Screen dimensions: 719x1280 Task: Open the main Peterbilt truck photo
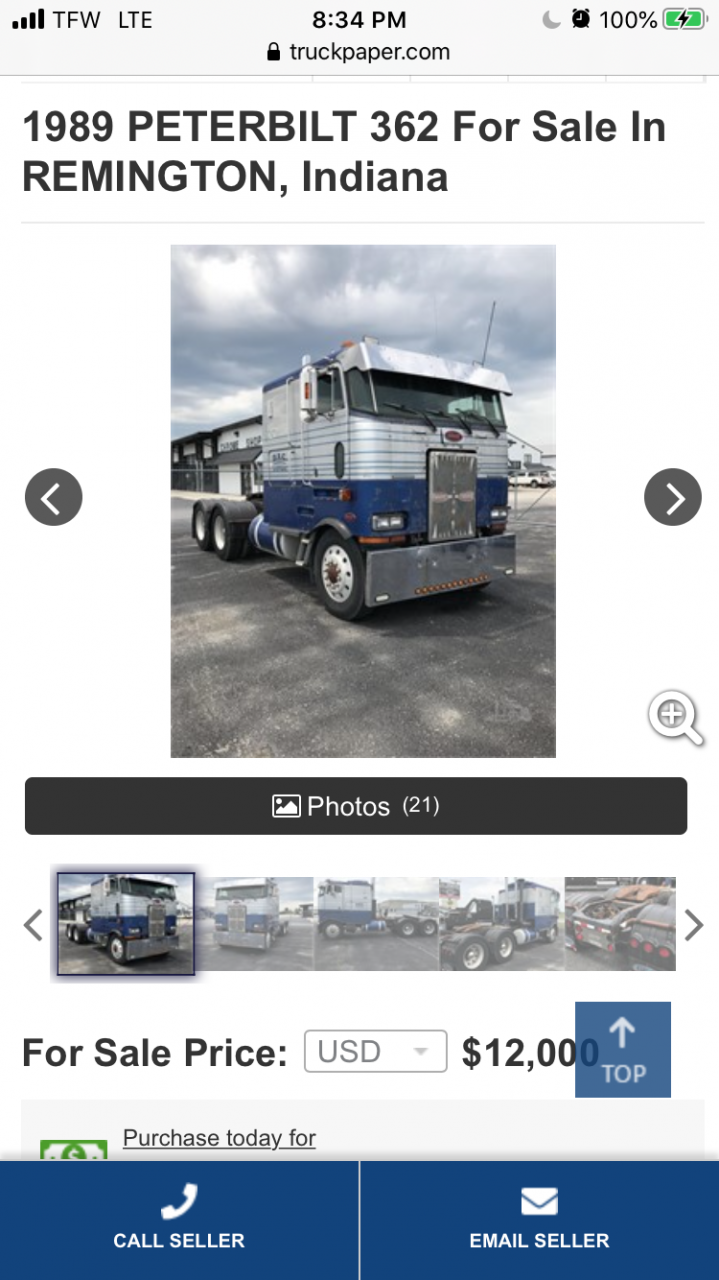click(363, 500)
